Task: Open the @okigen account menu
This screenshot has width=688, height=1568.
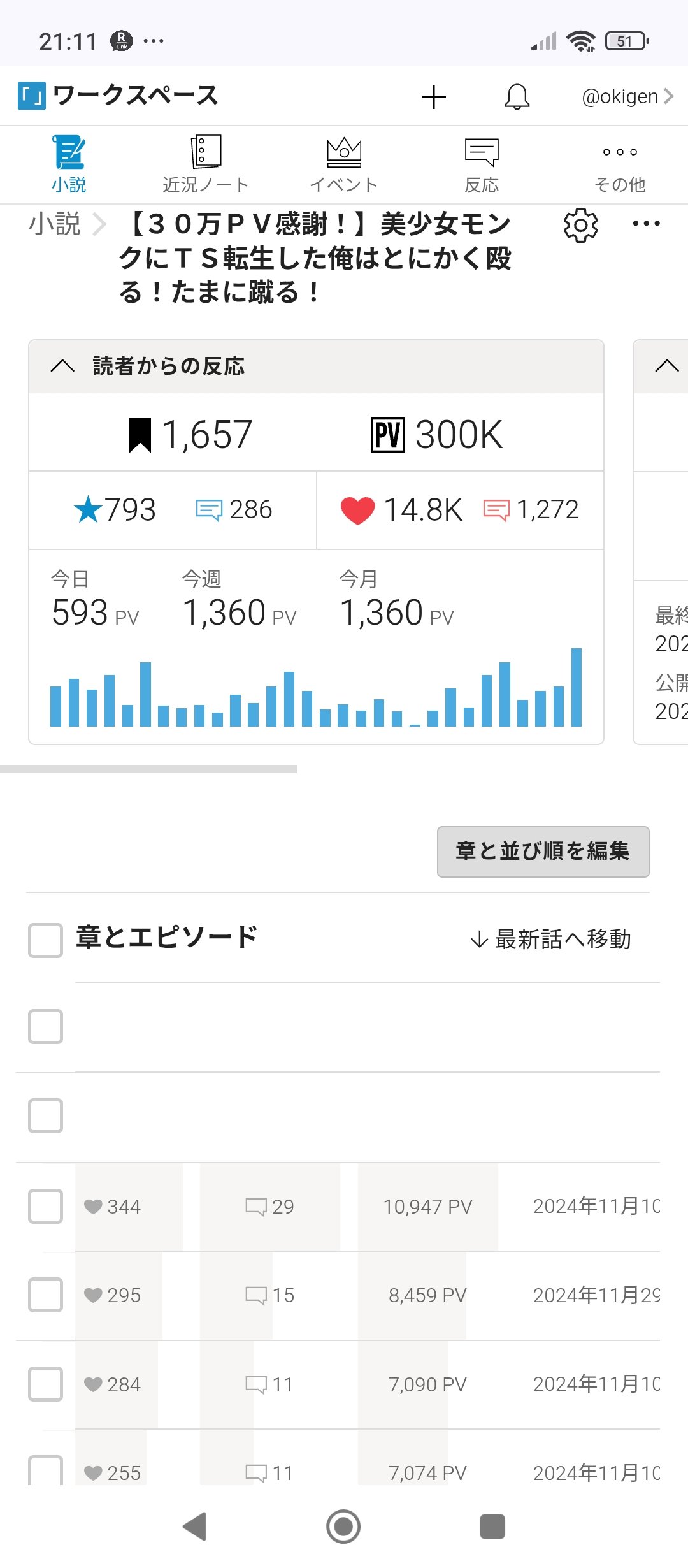Action: click(x=627, y=97)
